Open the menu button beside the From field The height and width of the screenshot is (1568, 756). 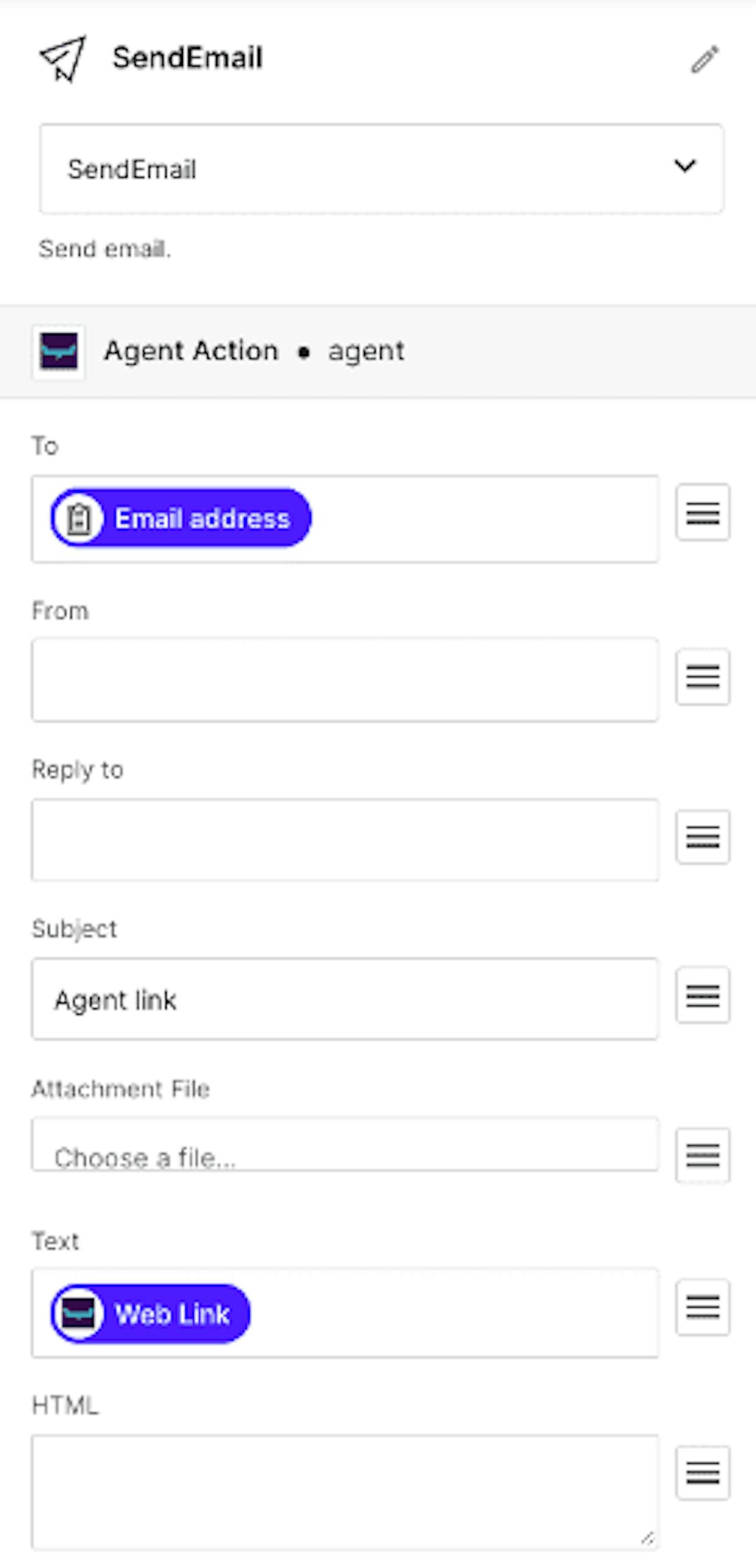tap(702, 677)
